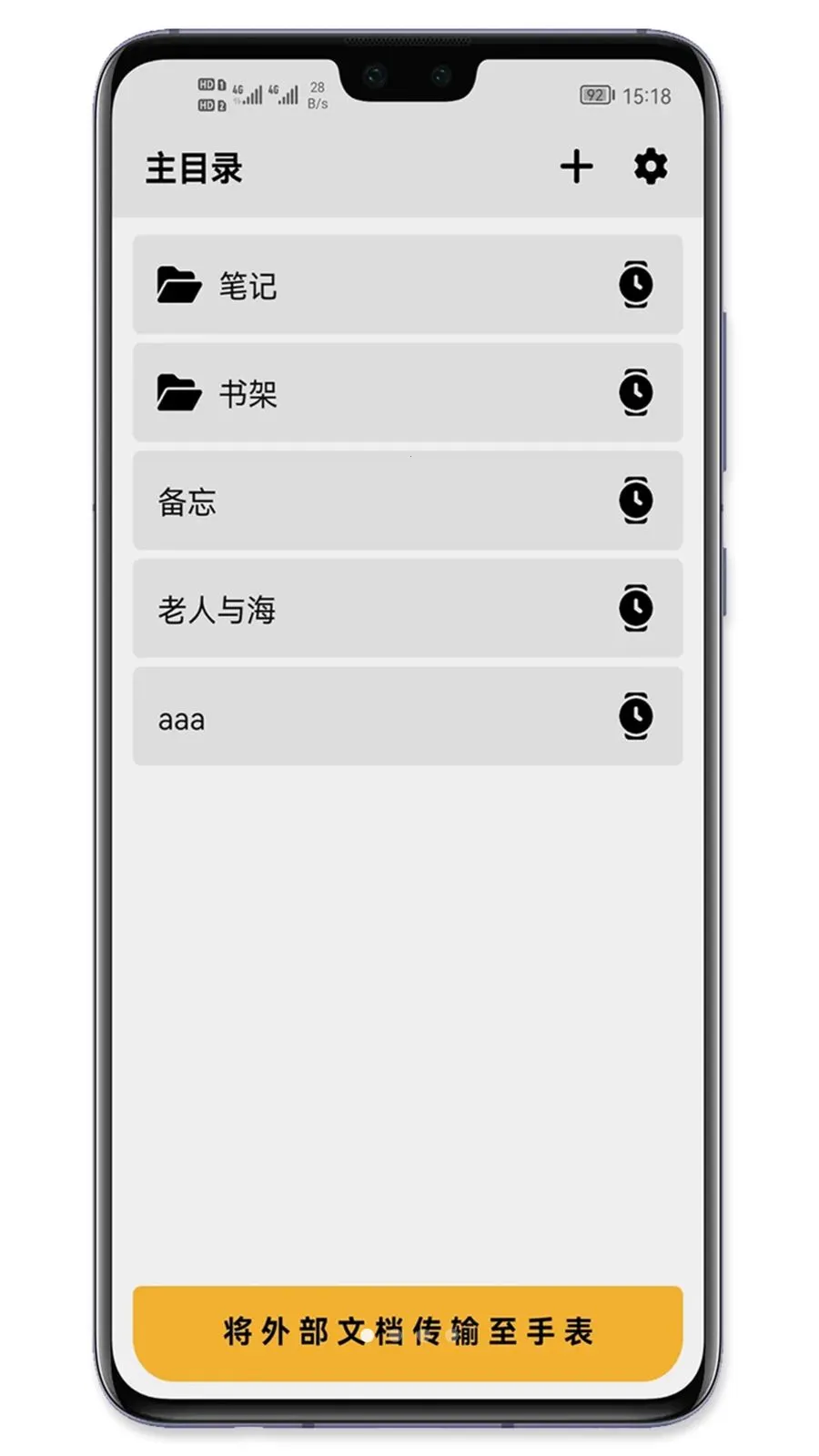
Task: Send 老人与海 to the watch
Action: [636, 608]
